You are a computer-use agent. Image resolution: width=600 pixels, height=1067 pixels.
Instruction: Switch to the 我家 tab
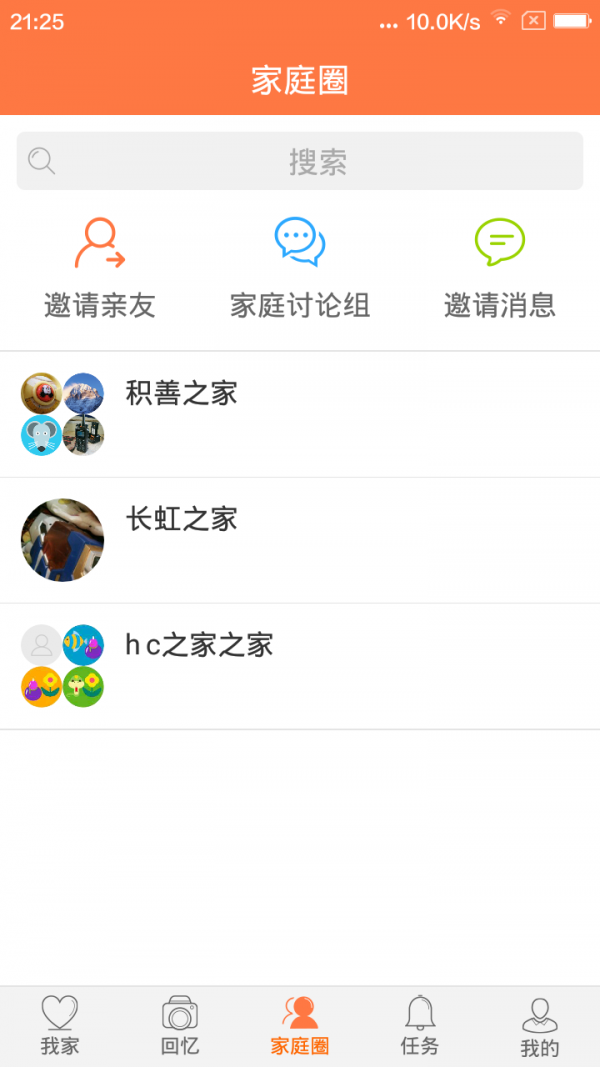(x=60, y=1026)
